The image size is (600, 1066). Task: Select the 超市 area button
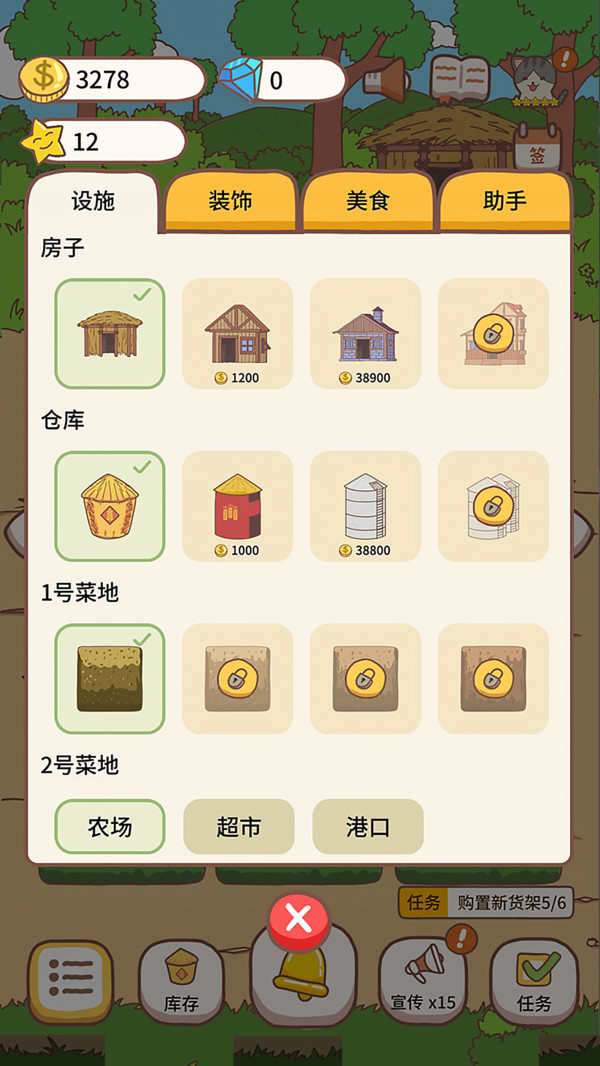(239, 826)
